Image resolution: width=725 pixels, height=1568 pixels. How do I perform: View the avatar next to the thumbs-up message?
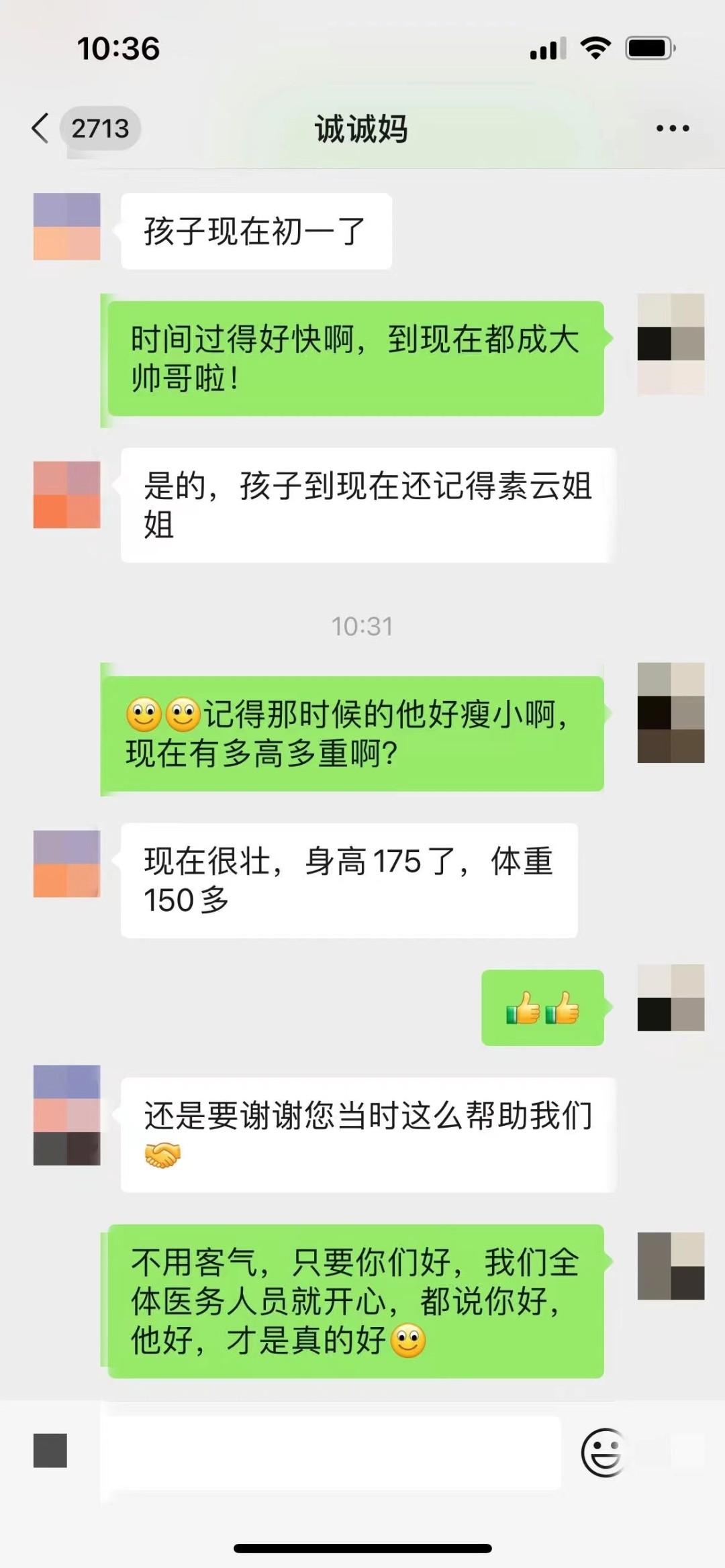pyautogui.click(x=670, y=998)
